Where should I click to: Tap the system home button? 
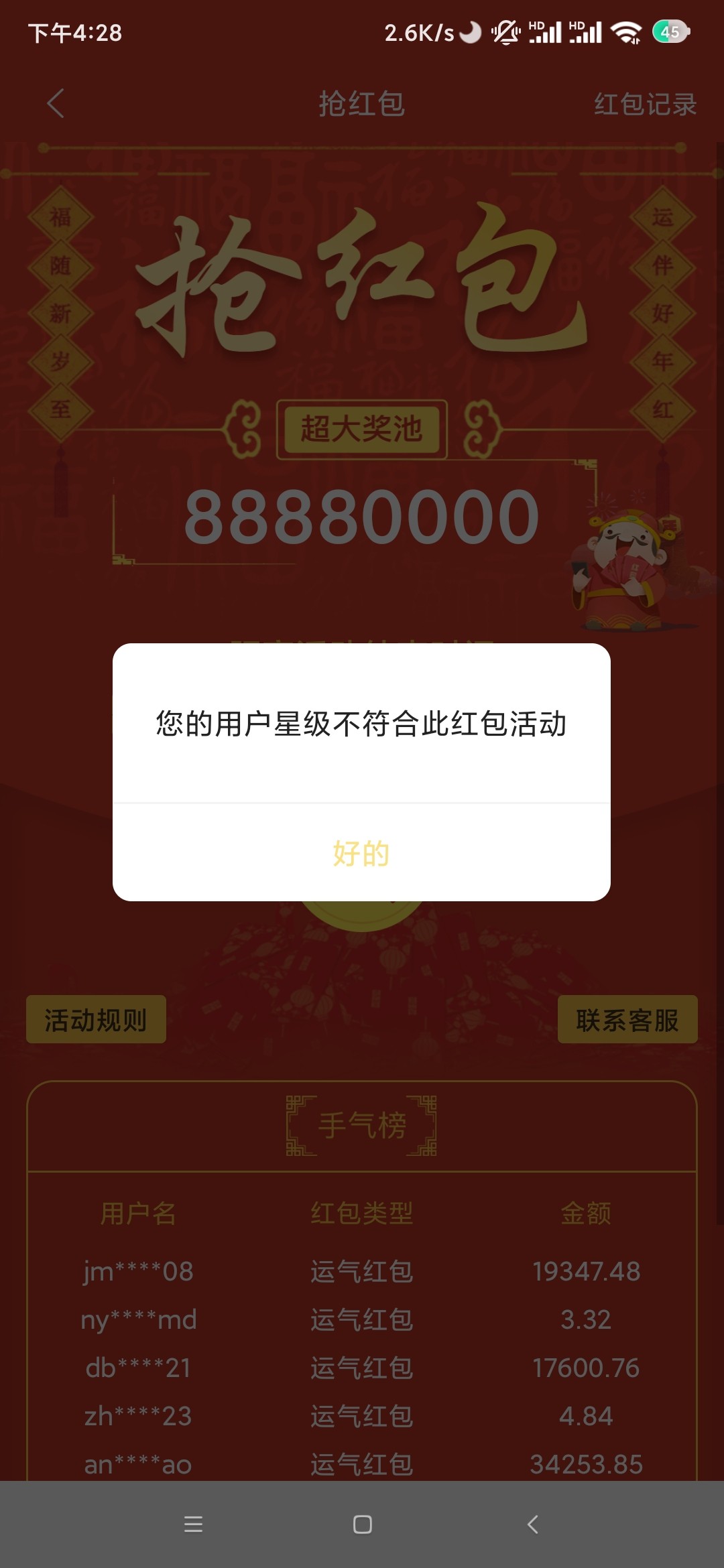pyautogui.click(x=362, y=1524)
